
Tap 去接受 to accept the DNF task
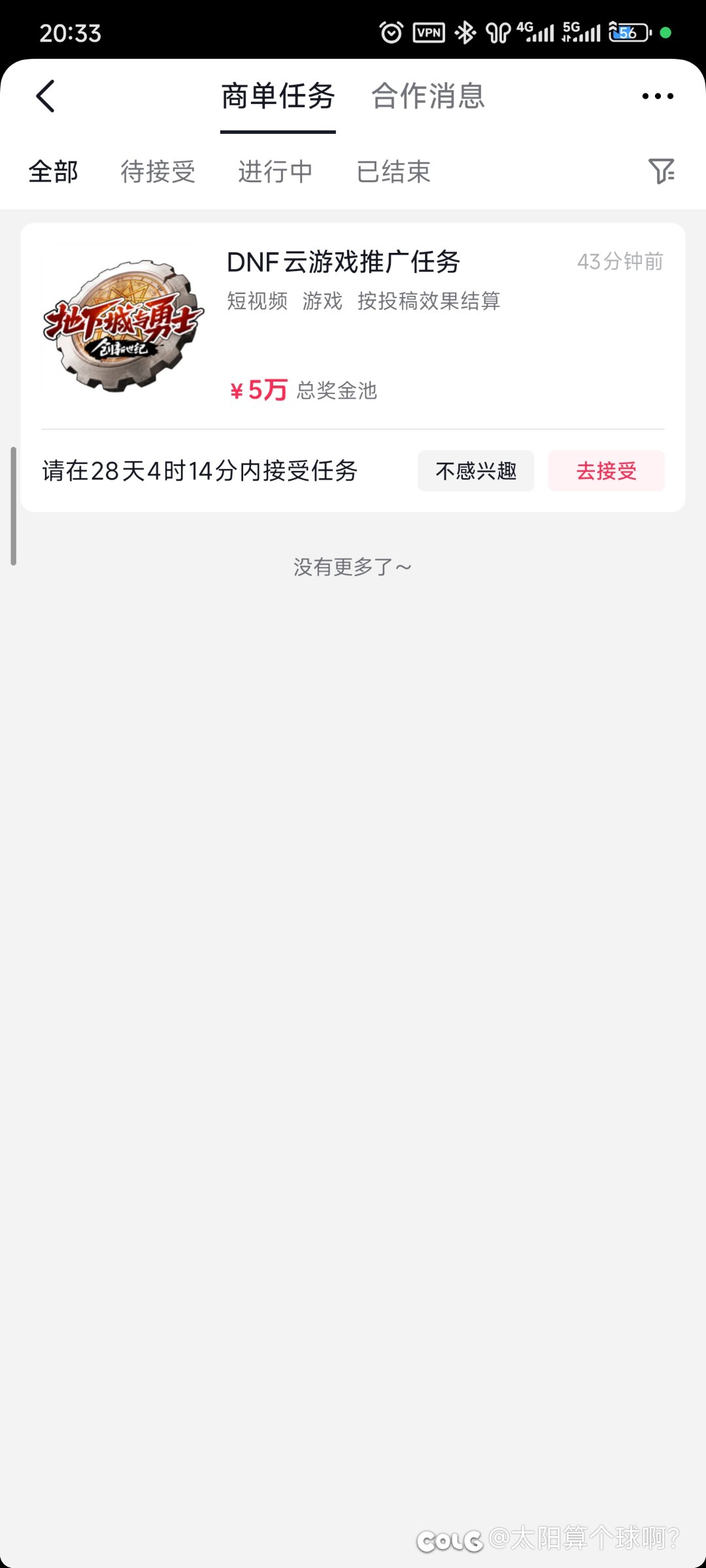605,470
